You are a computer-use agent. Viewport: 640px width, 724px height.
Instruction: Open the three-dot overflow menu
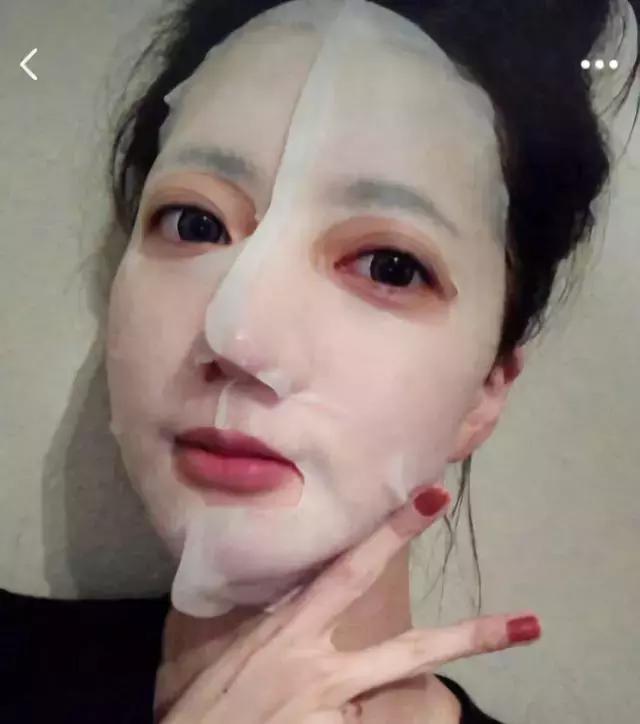tap(599, 65)
